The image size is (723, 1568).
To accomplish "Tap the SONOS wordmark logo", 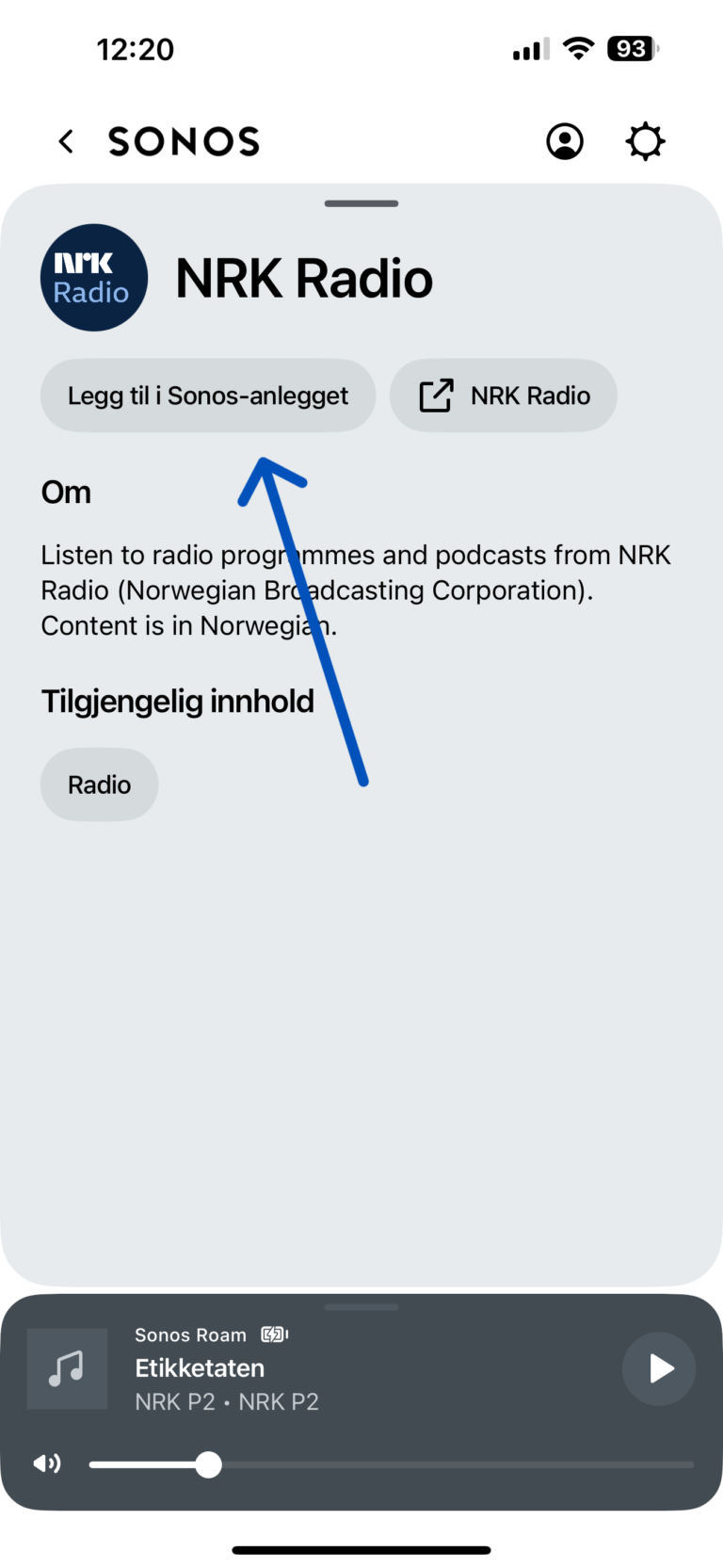I will 184,141.
